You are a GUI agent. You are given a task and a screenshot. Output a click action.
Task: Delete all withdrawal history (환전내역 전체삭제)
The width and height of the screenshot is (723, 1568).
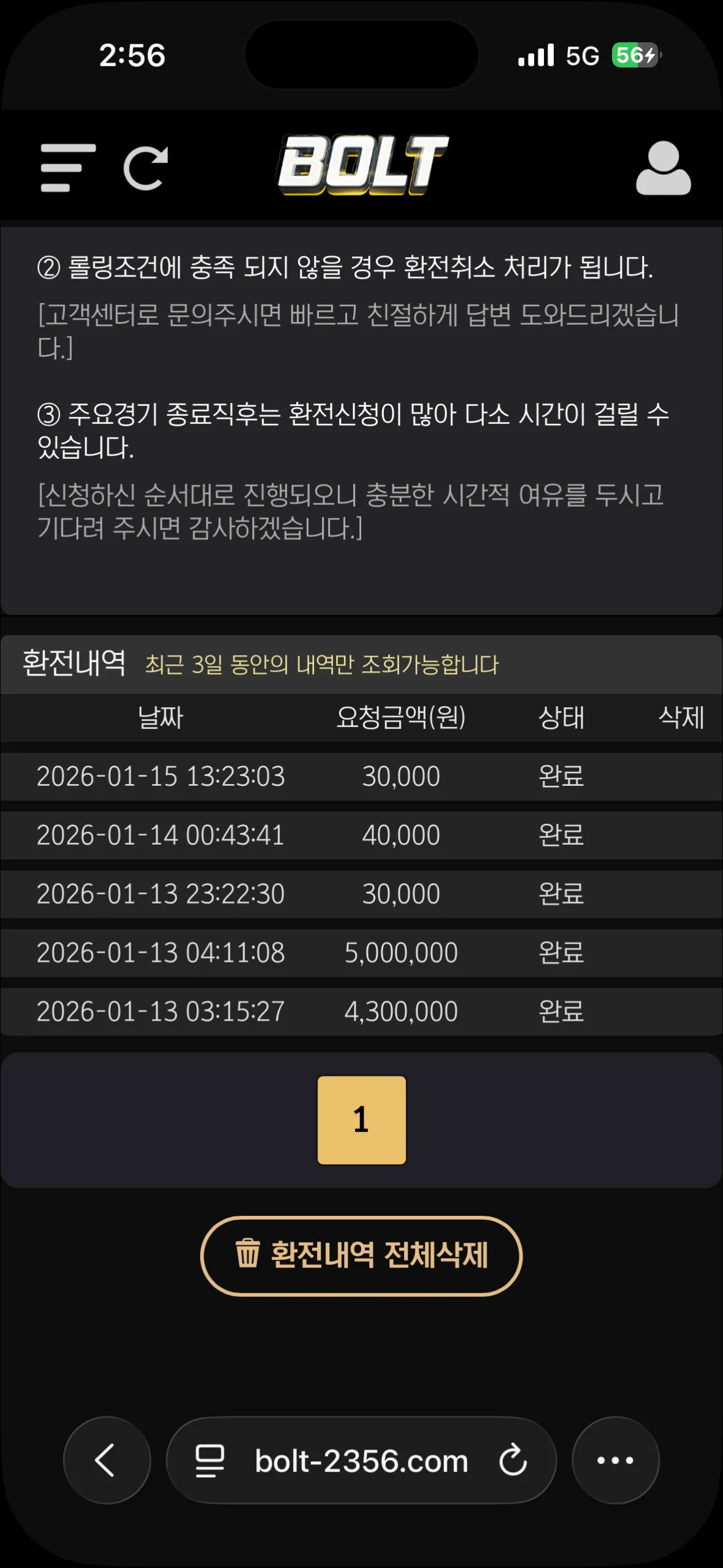click(x=361, y=1255)
